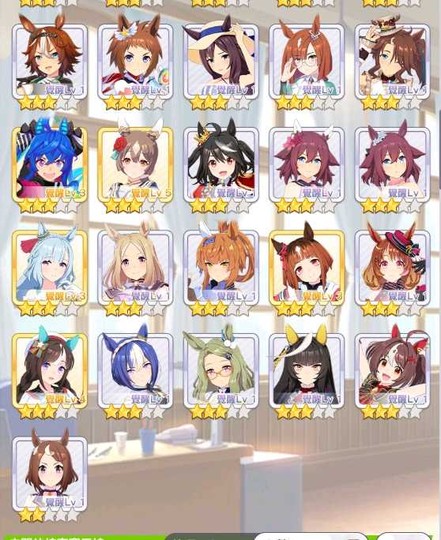Select the laughing brown-haired character with red ears
The width and height of the screenshot is (441, 540).
(x=392, y=371)
